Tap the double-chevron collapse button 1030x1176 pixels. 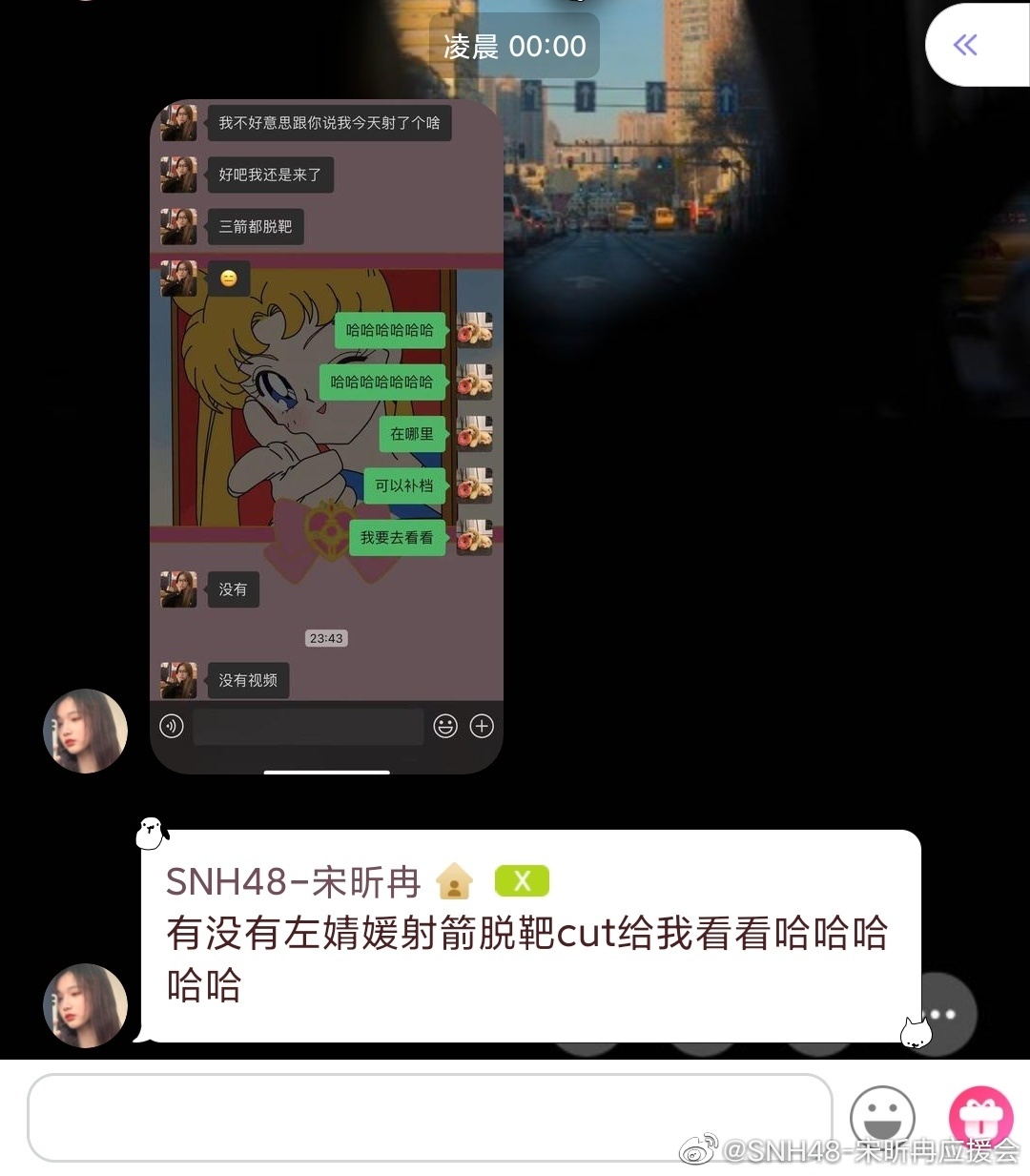(966, 45)
